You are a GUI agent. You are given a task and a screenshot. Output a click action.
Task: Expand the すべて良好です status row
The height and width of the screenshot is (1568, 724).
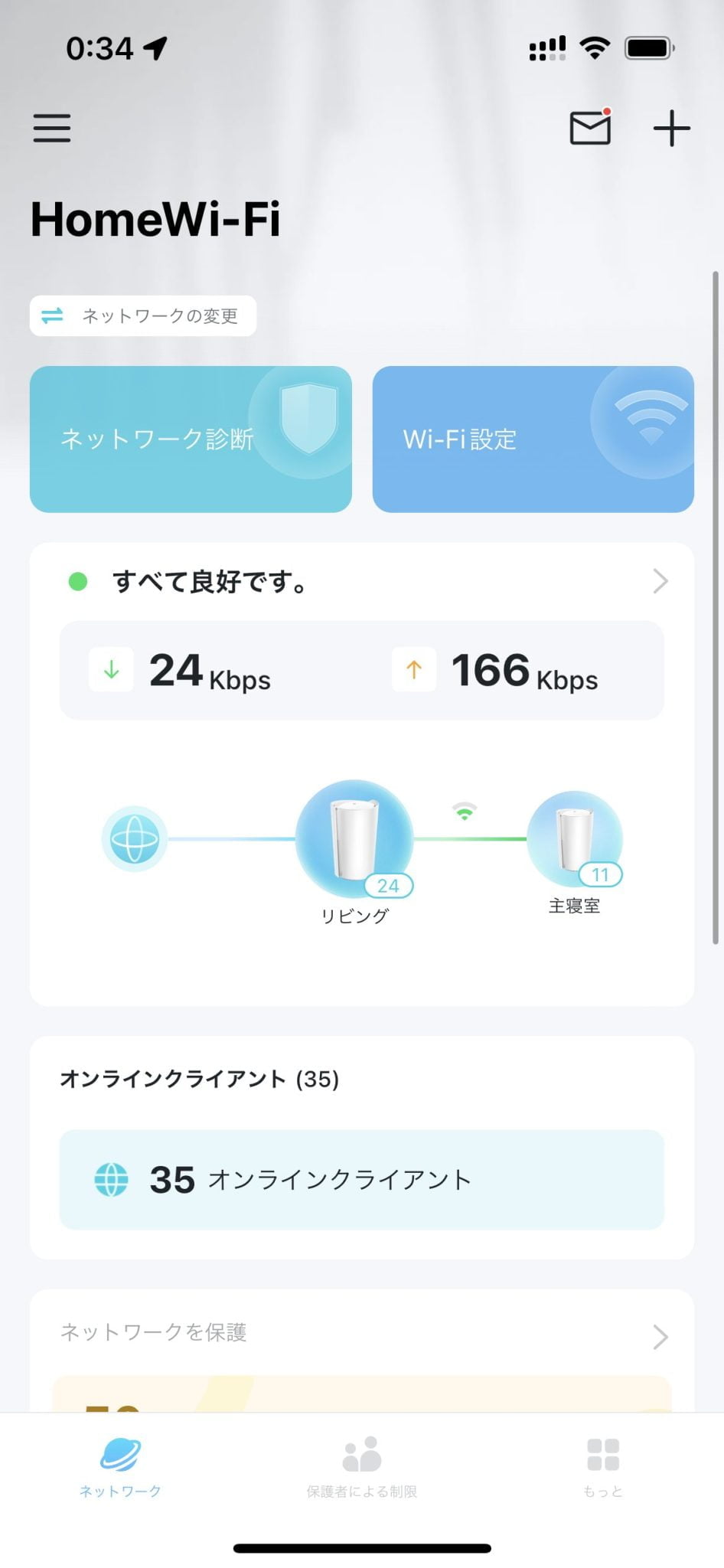pyautogui.click(x=362, y=582)
